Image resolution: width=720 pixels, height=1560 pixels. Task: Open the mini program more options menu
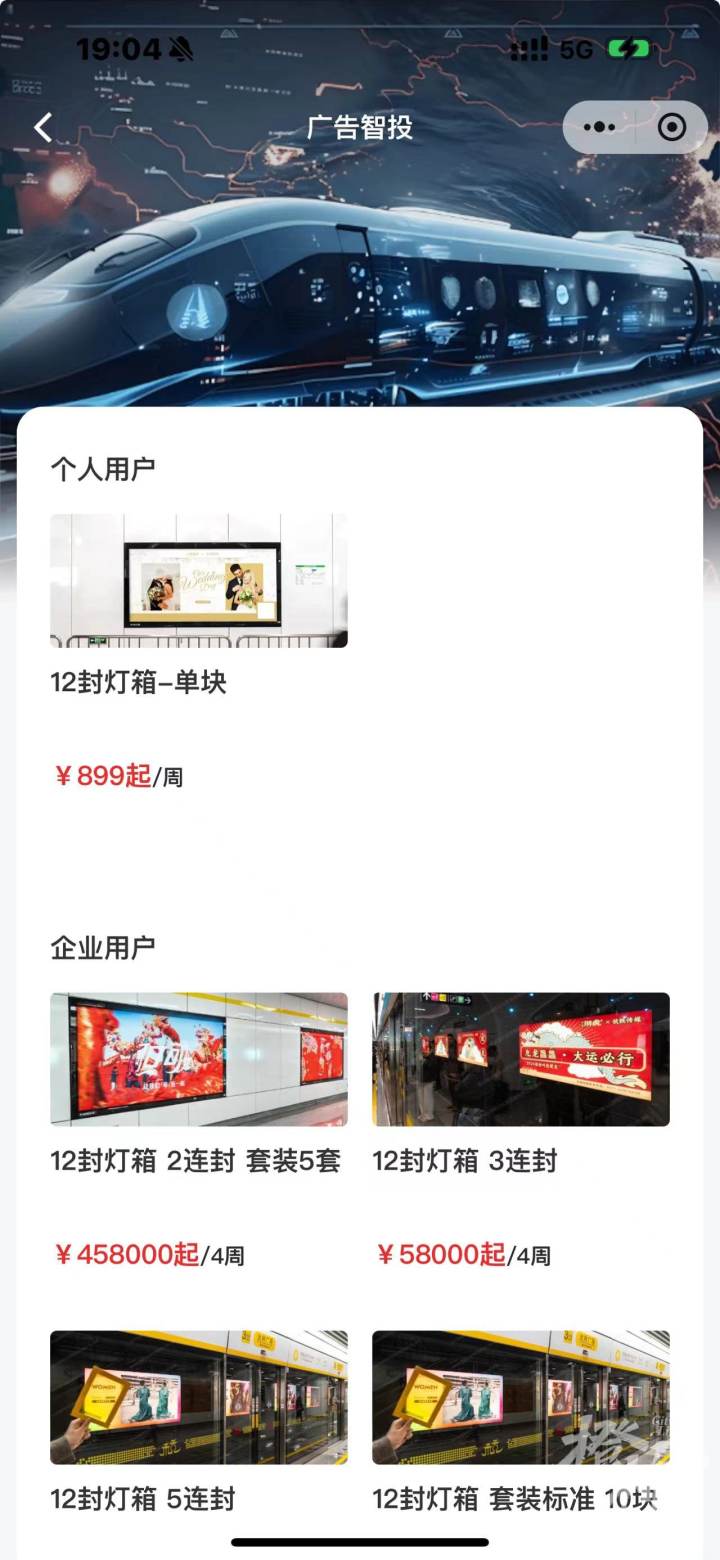pos(599,128)
